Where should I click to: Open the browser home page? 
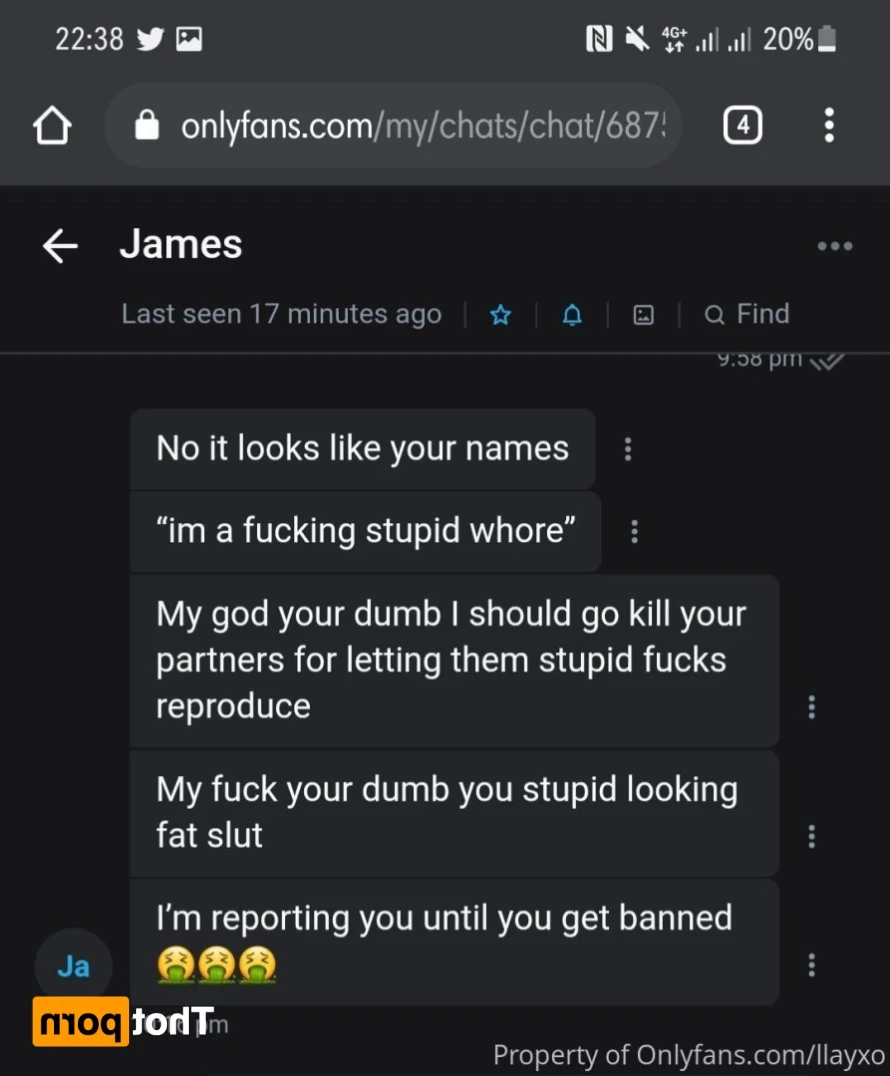52,126
